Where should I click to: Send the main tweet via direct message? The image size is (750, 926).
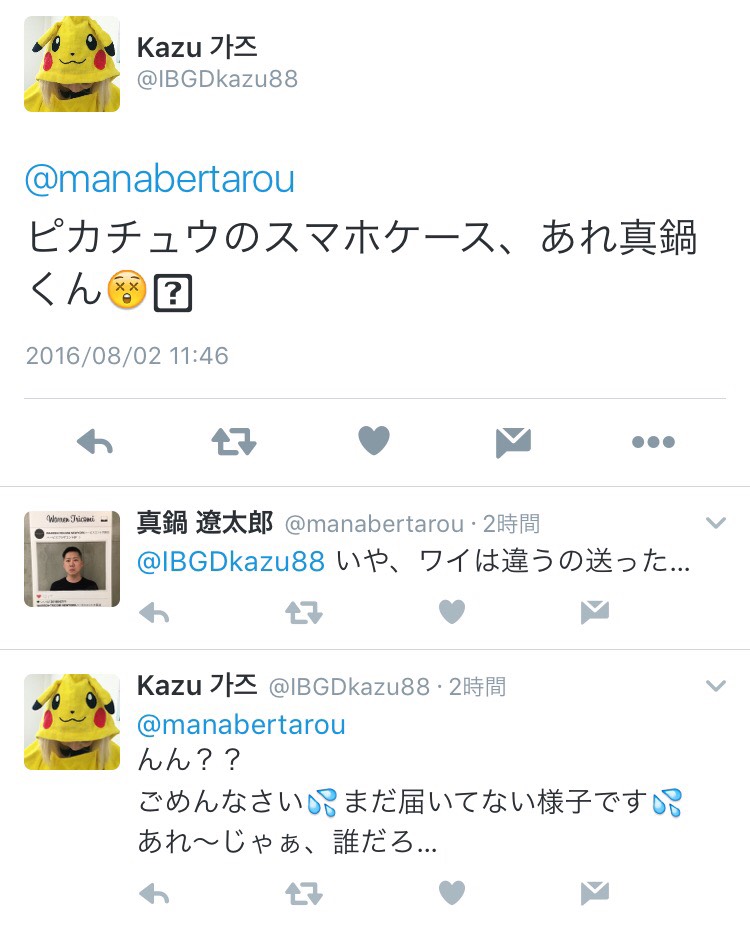click(x=513, y=442)
